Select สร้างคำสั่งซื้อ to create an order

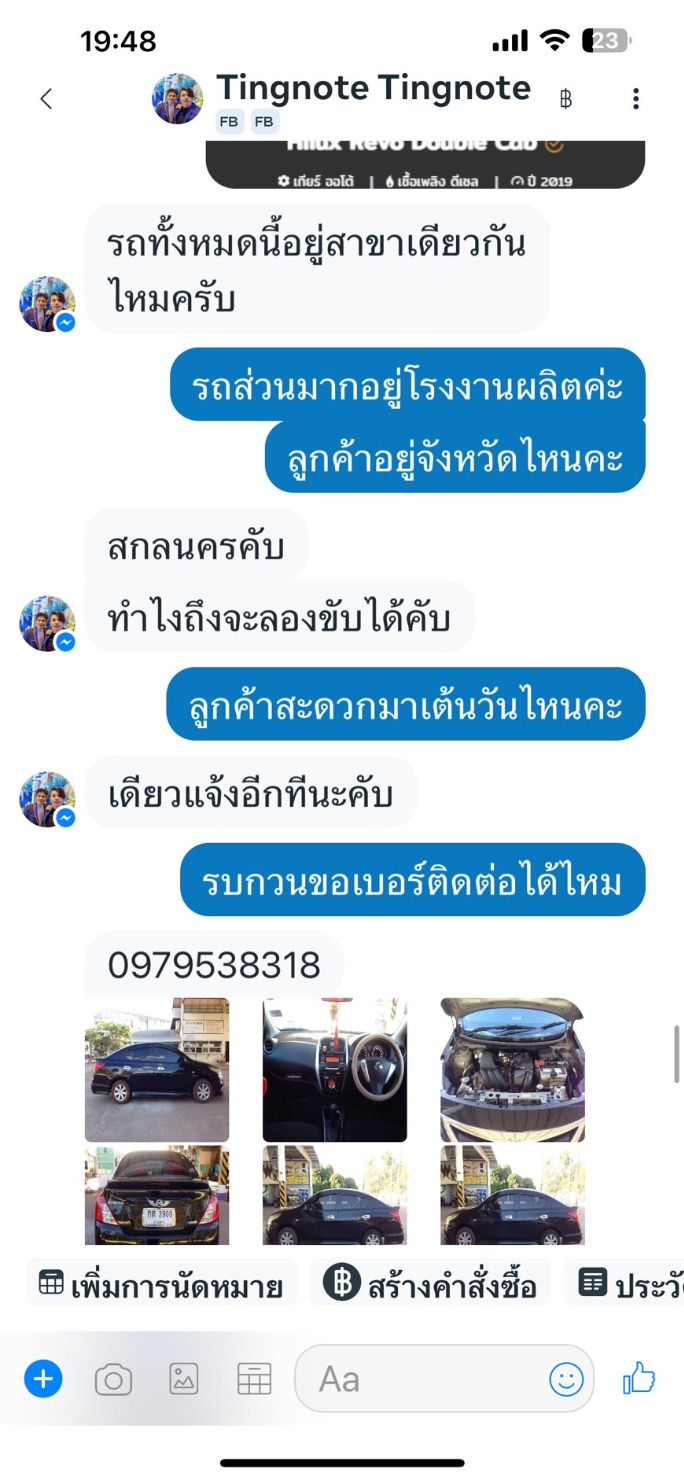pyautogui.click(x=431, y=1285)
